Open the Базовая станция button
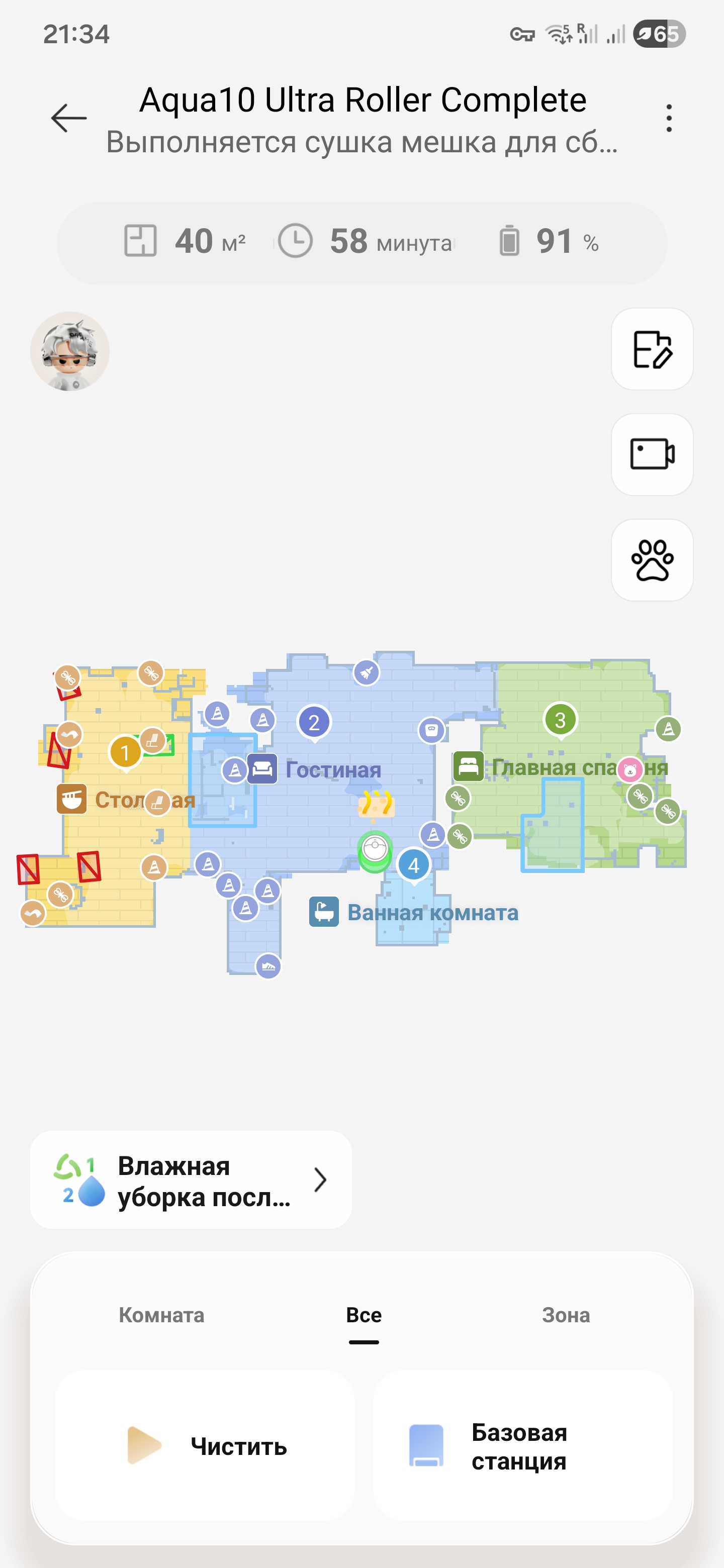Image resolution: width=724 pixels, height=1568 pixels. point(522,1446)
